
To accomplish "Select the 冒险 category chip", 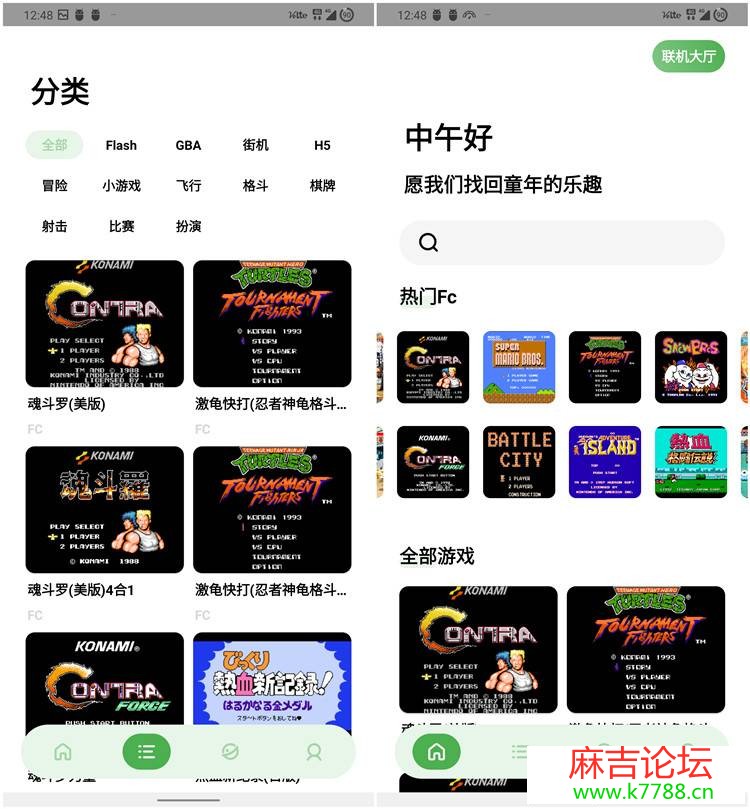I will [55, 185].
